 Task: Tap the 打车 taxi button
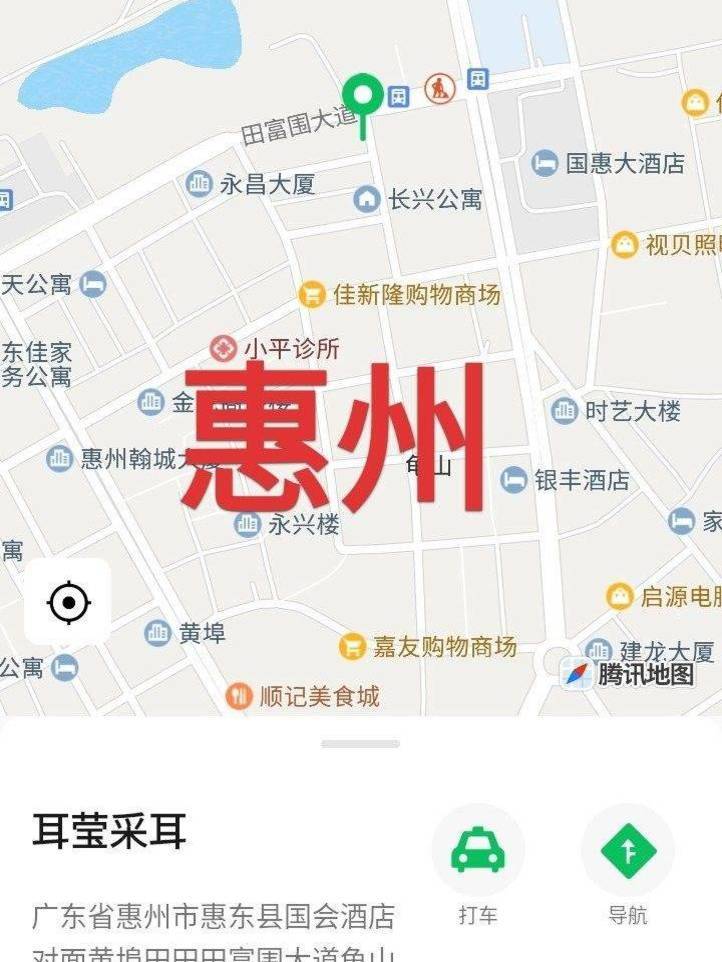pyautogui.click(x=478, y=850)
